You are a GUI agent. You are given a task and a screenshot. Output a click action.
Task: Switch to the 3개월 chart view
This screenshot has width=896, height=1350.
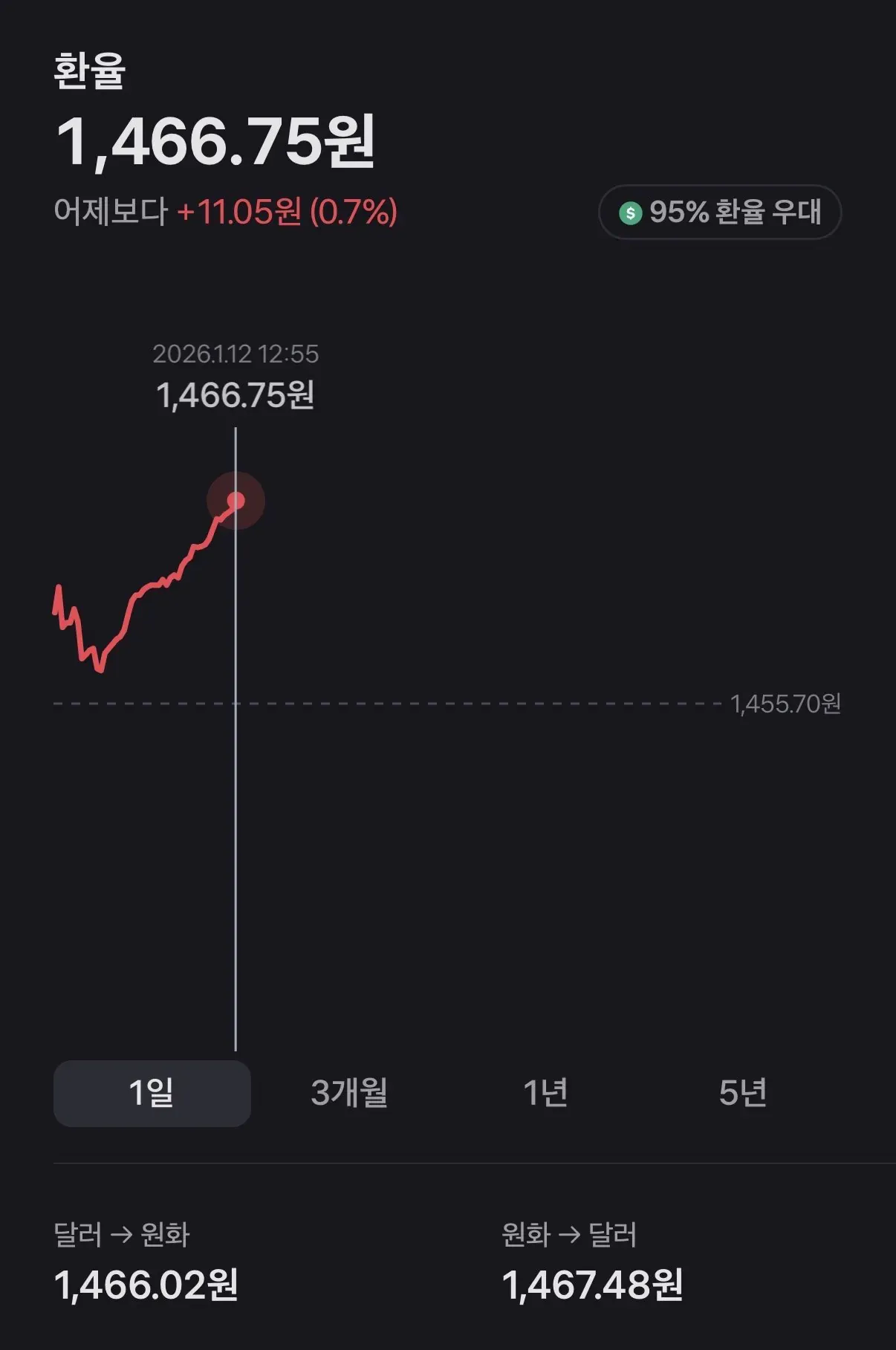click(349, 1094)
